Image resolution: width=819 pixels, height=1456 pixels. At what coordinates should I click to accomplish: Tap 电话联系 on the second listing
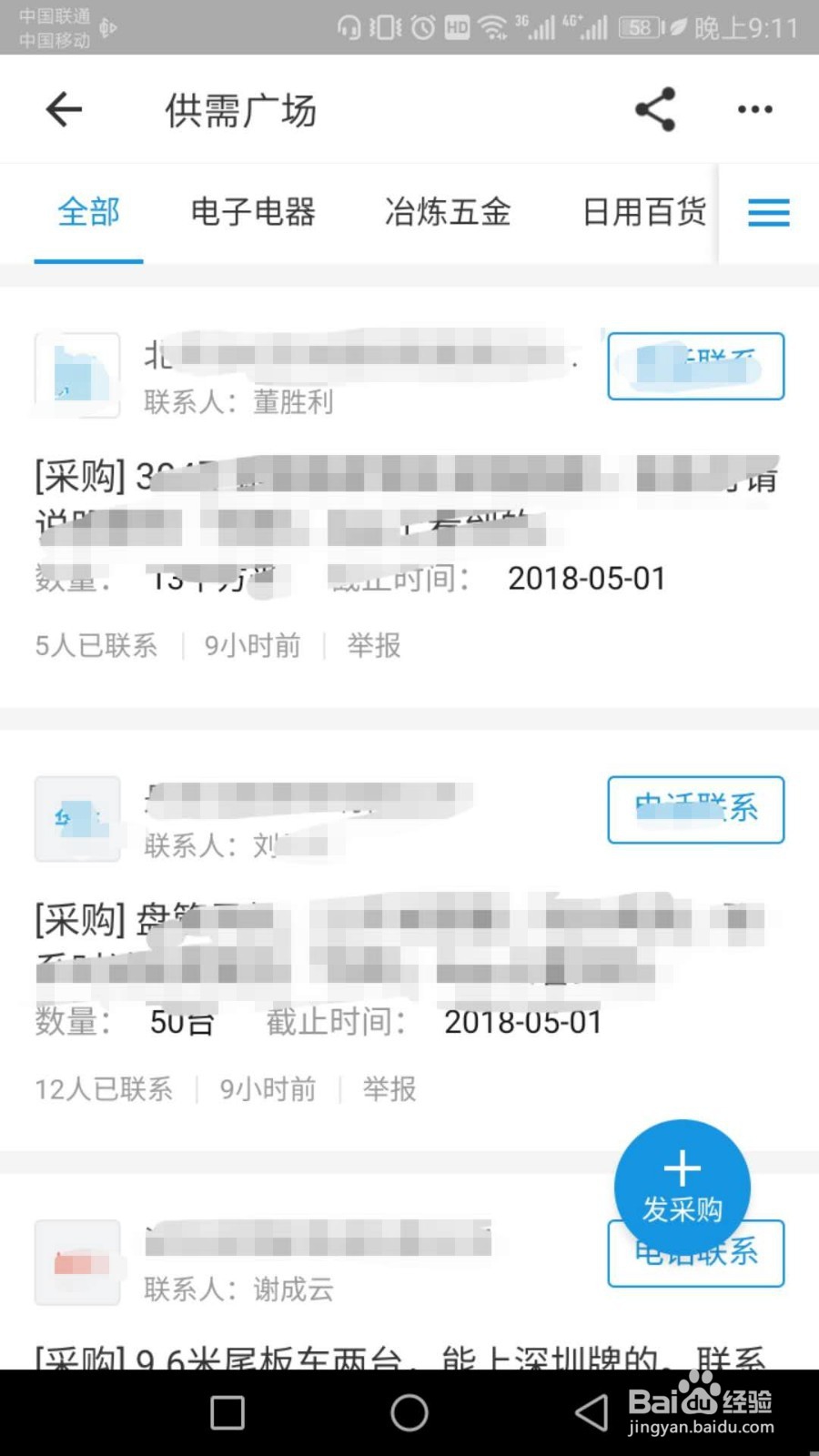(x=695, y=809)
